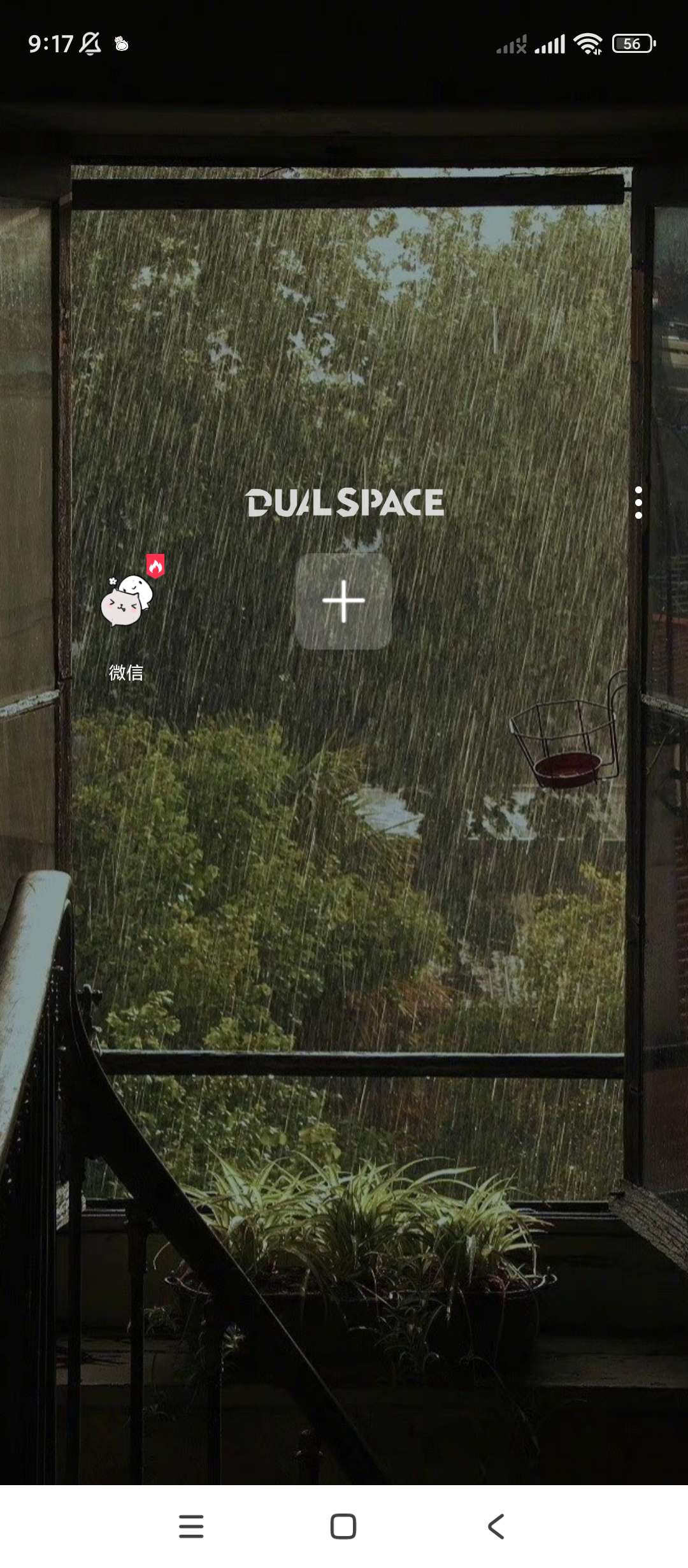The image size is (688, 1568).
Task: Tap the overflow dots to access DualSpace settings
Action: [639, 503]
